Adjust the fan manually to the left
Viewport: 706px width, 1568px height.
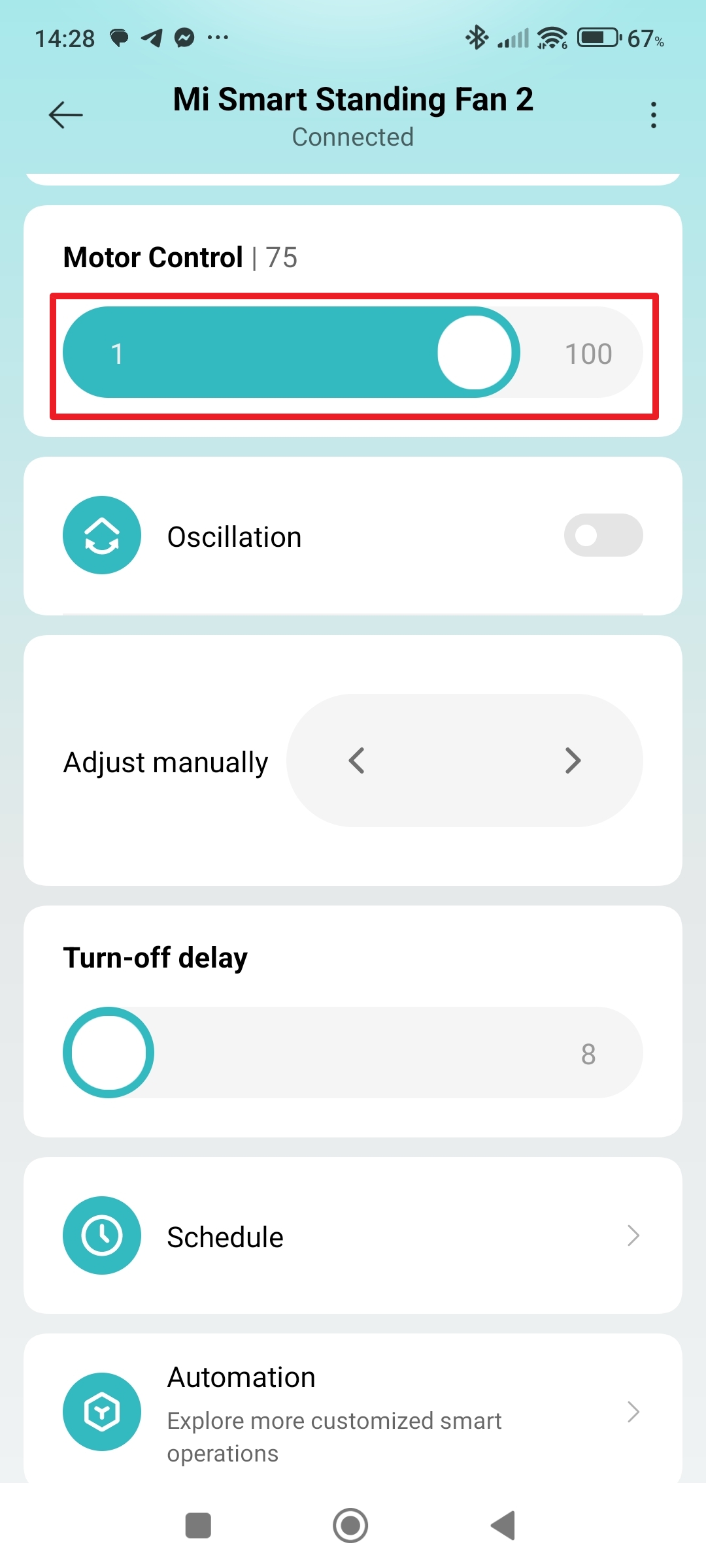coord(357,760)
